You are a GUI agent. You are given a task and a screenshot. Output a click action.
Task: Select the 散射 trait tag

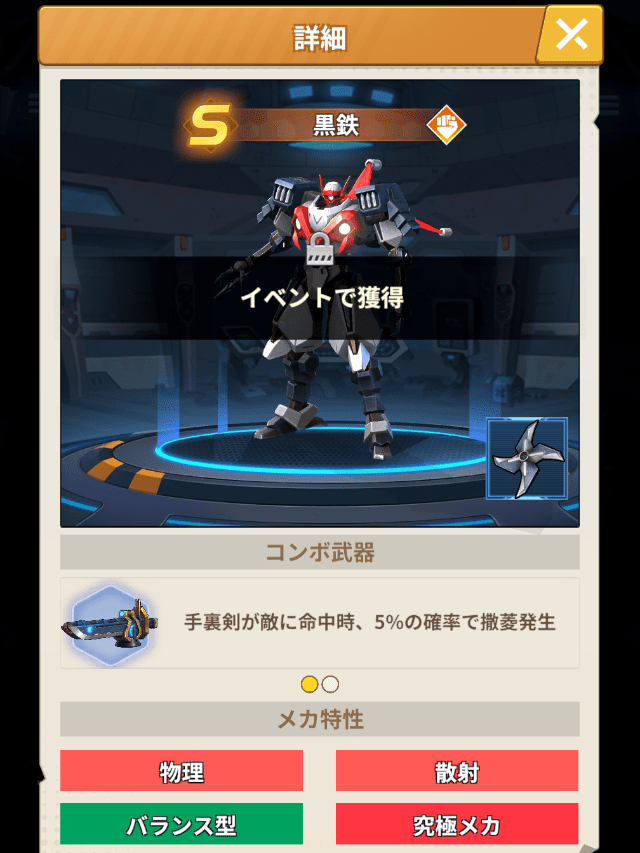click(456, 771)
